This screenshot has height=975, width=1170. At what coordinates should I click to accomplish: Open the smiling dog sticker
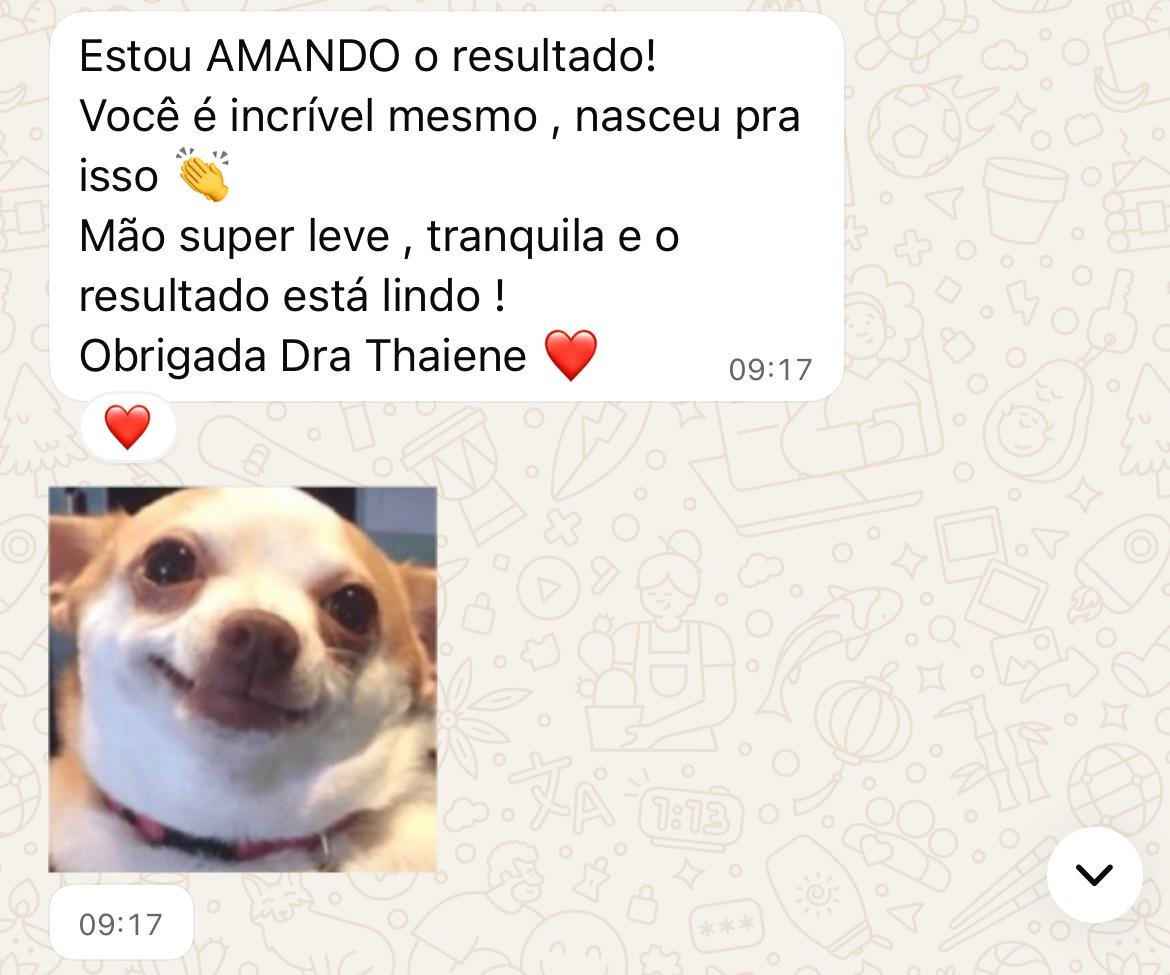click(x=243, y=679)
